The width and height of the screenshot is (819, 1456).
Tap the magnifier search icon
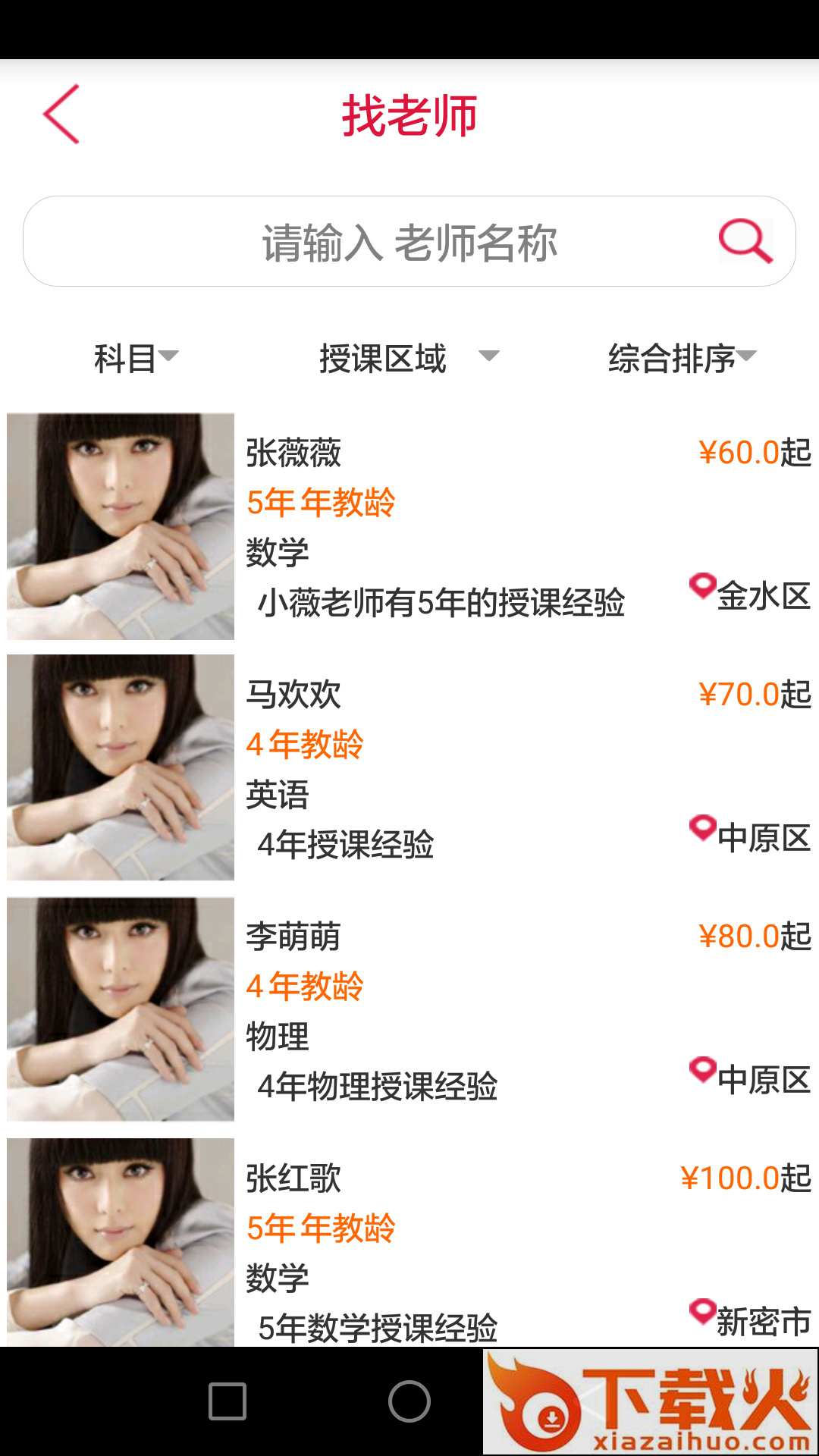click(x=745, y=242)
